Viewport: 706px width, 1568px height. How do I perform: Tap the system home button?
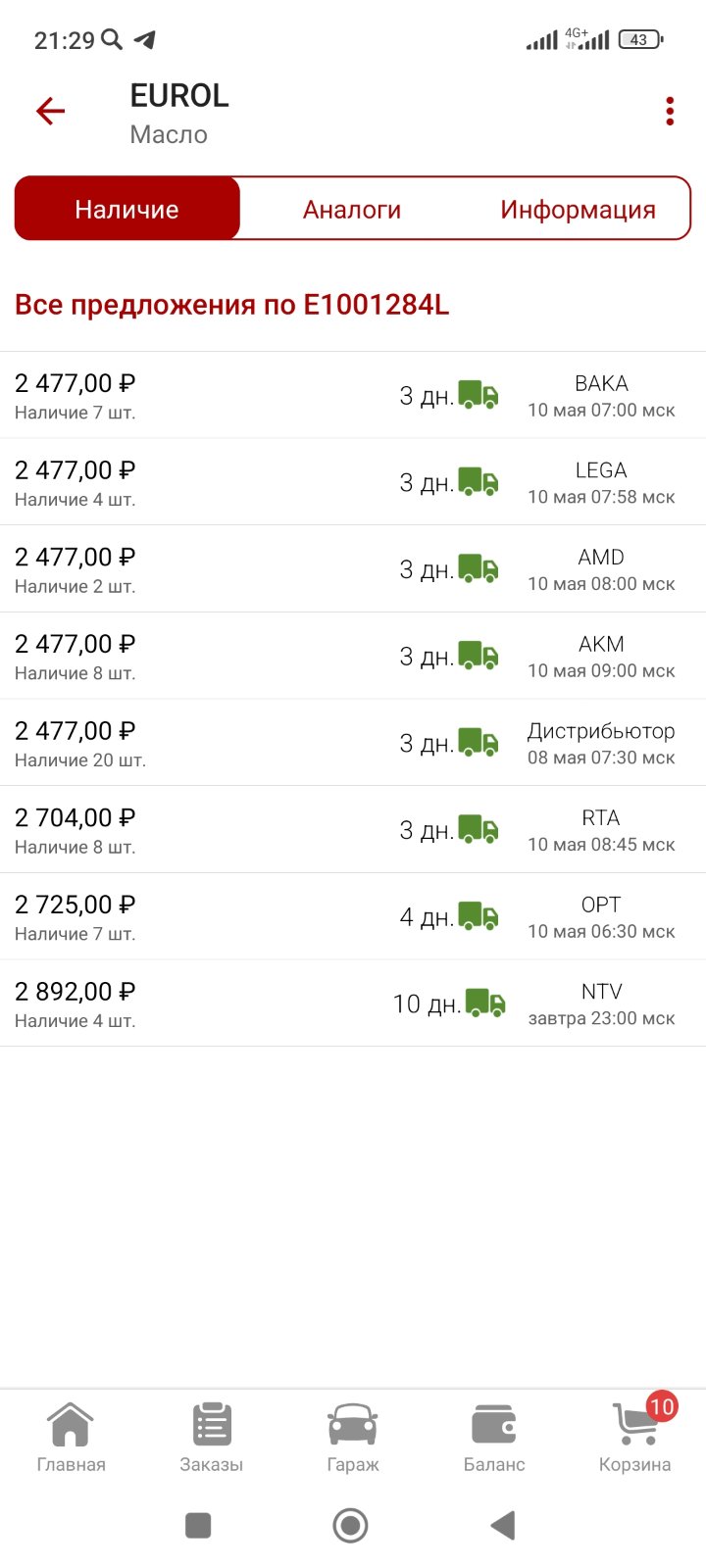pos(350,1525)
